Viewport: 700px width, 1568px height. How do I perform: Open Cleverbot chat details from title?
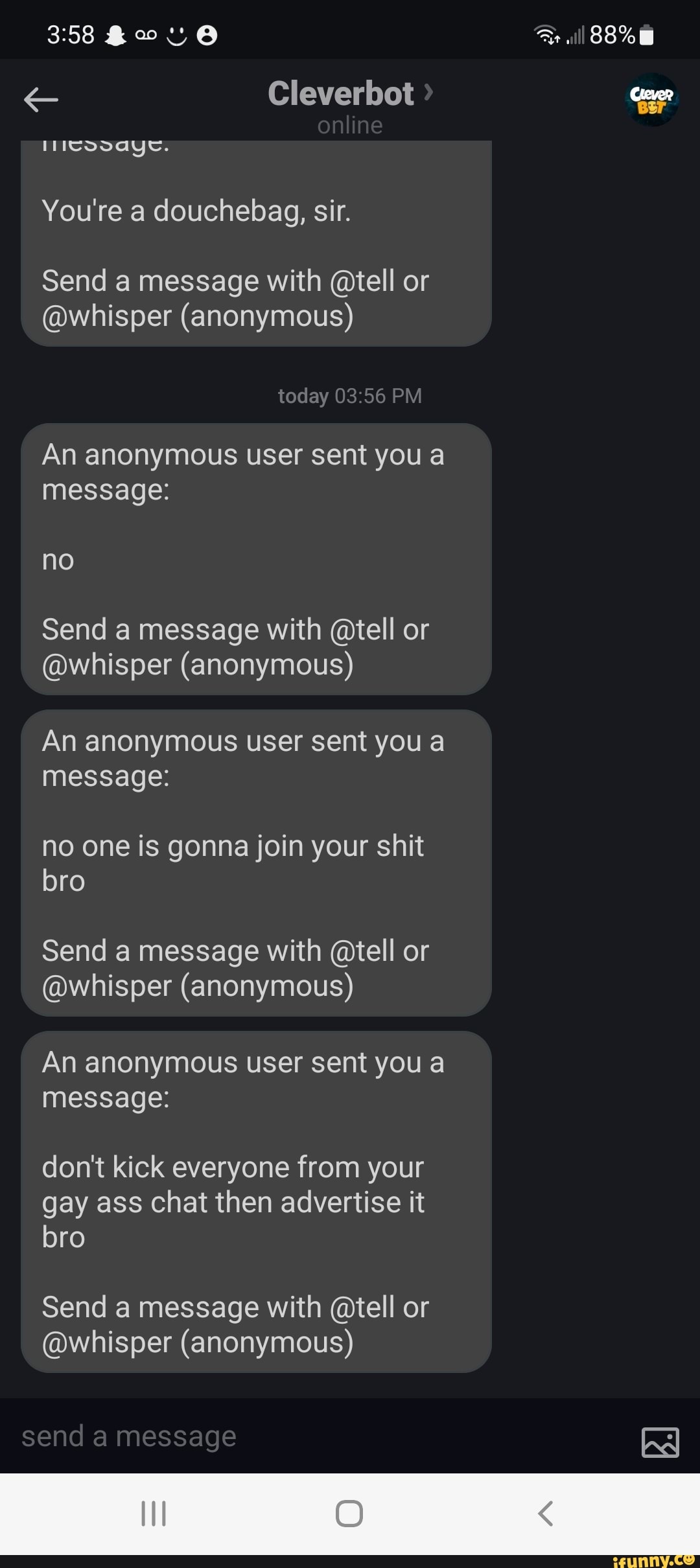(350, 94)
